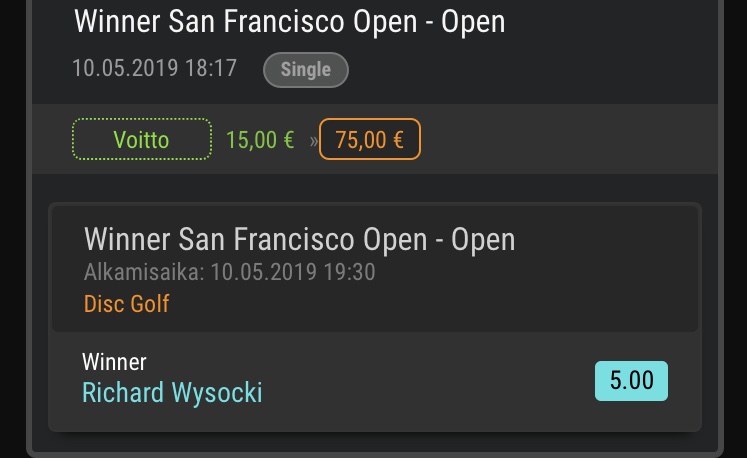Tap the 5.00 odds button

631,381
